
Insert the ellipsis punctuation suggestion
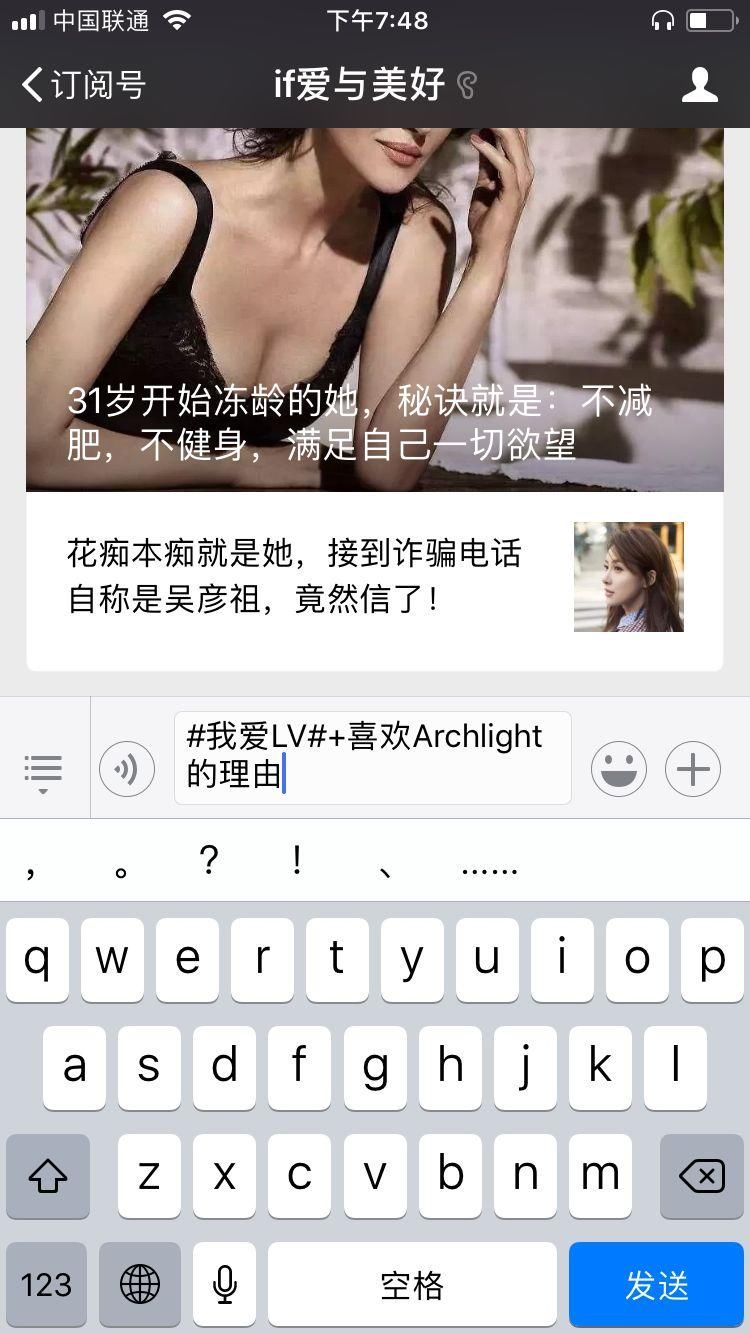coord(489,864)
